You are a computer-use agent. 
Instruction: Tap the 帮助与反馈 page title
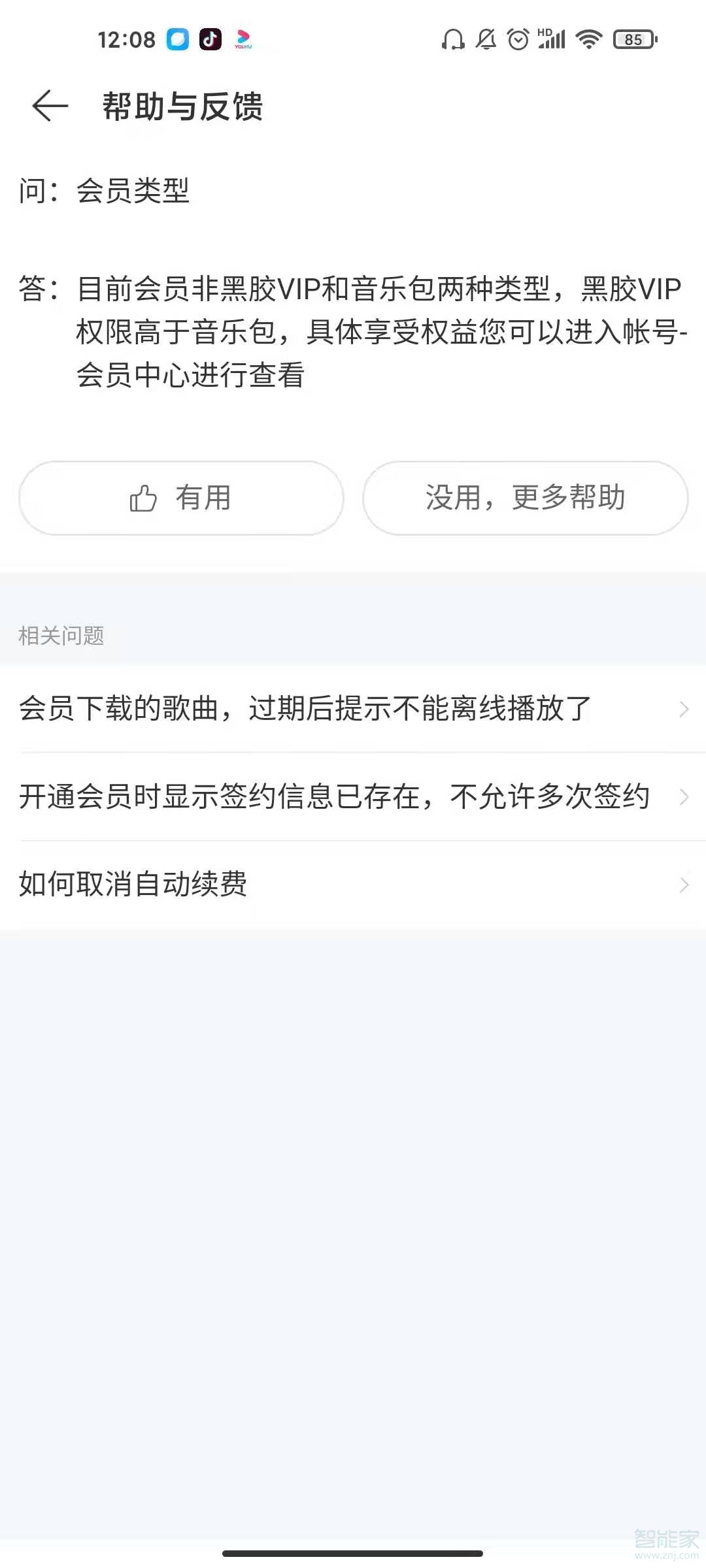pos(183,106)
